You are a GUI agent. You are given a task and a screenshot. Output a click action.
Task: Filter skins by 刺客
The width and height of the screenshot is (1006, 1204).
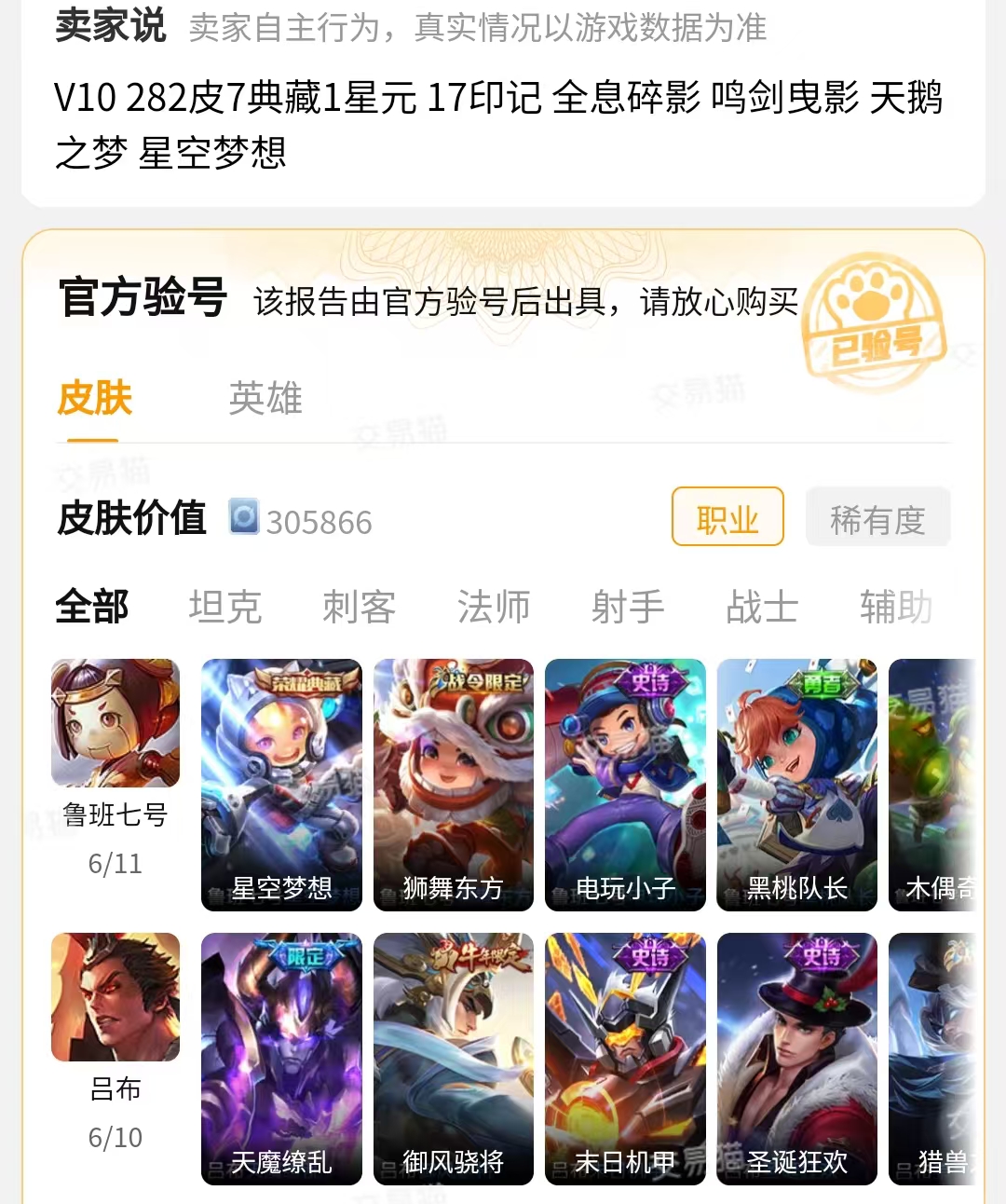359,608
